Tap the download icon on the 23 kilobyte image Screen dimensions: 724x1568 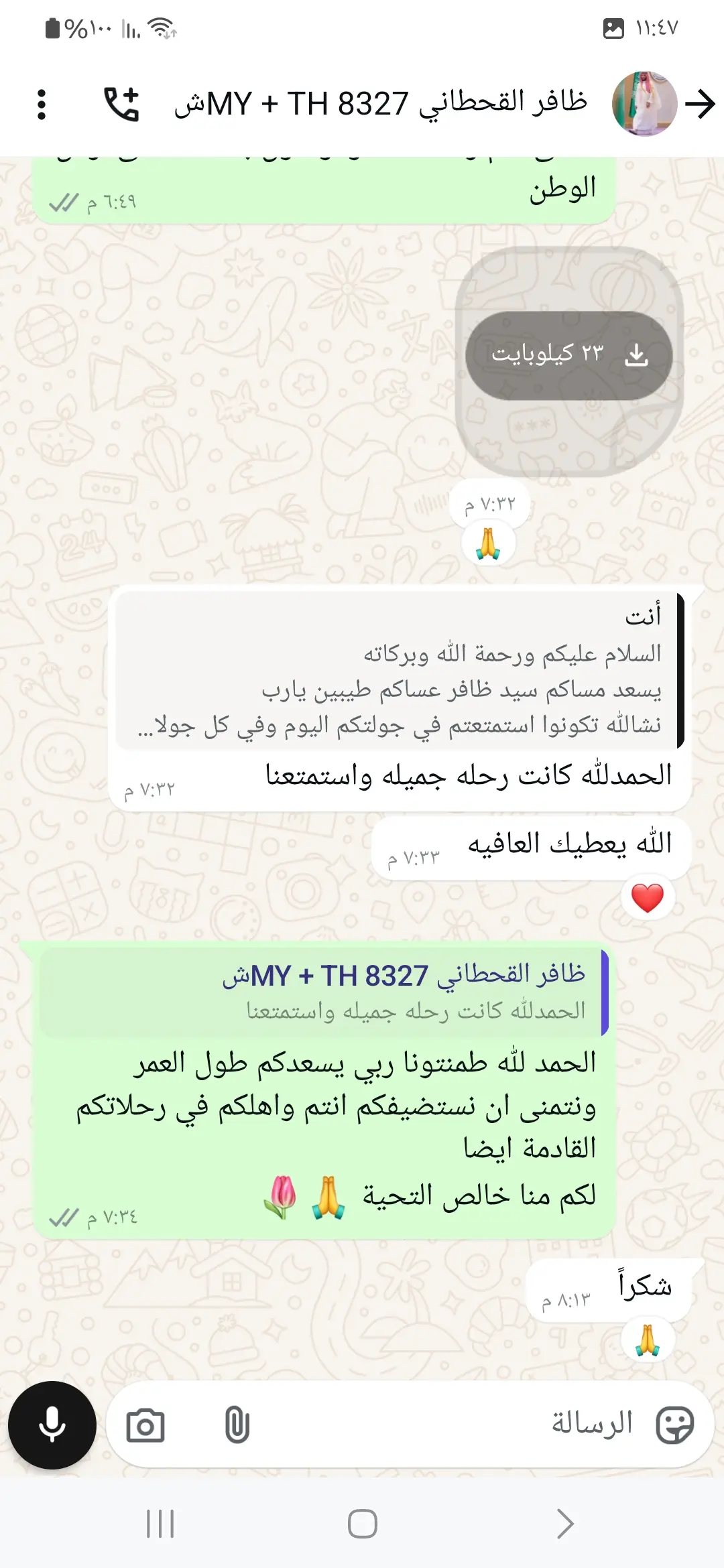[x=636, y=355]
